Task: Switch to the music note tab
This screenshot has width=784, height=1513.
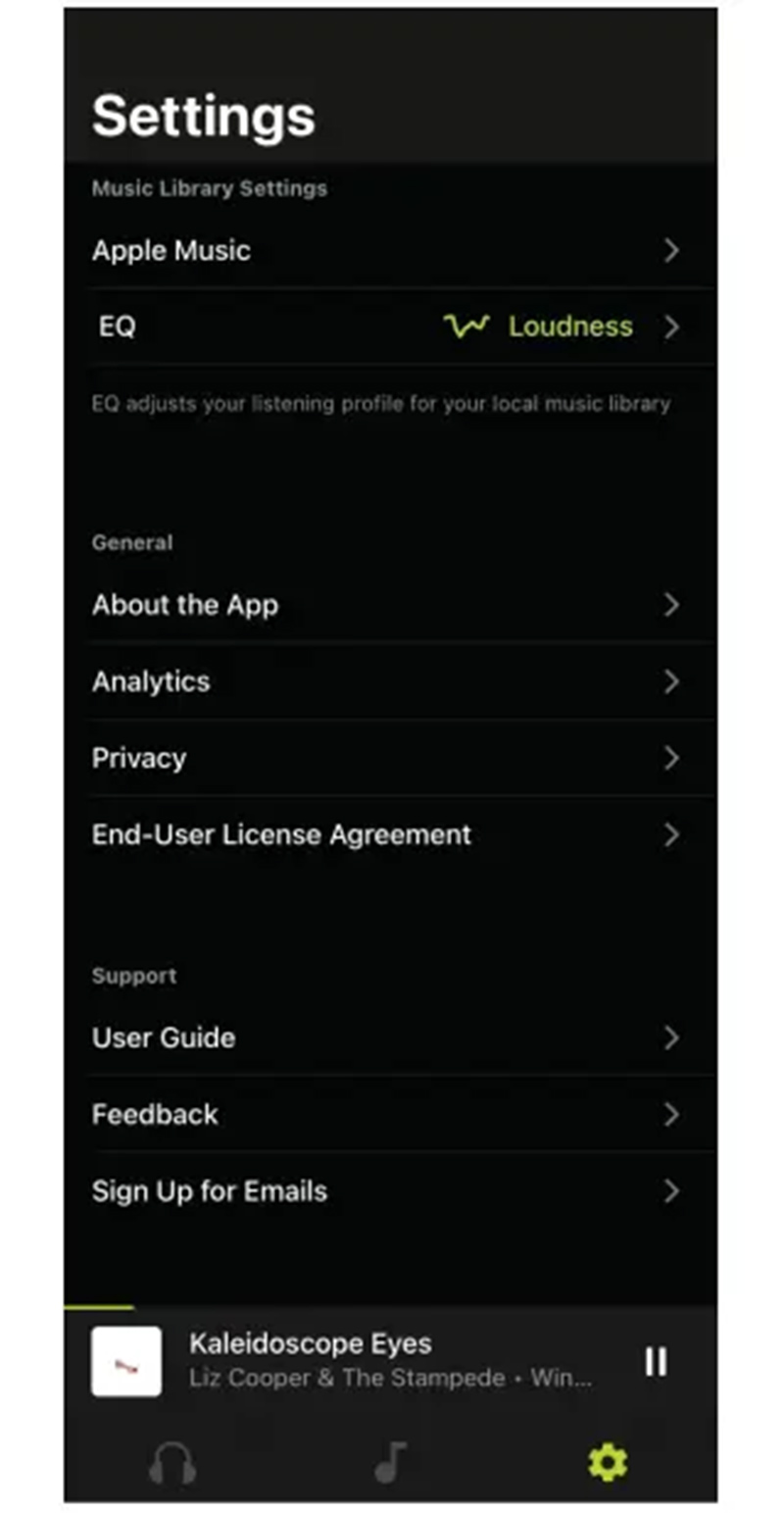Action: click(389, 1464)
